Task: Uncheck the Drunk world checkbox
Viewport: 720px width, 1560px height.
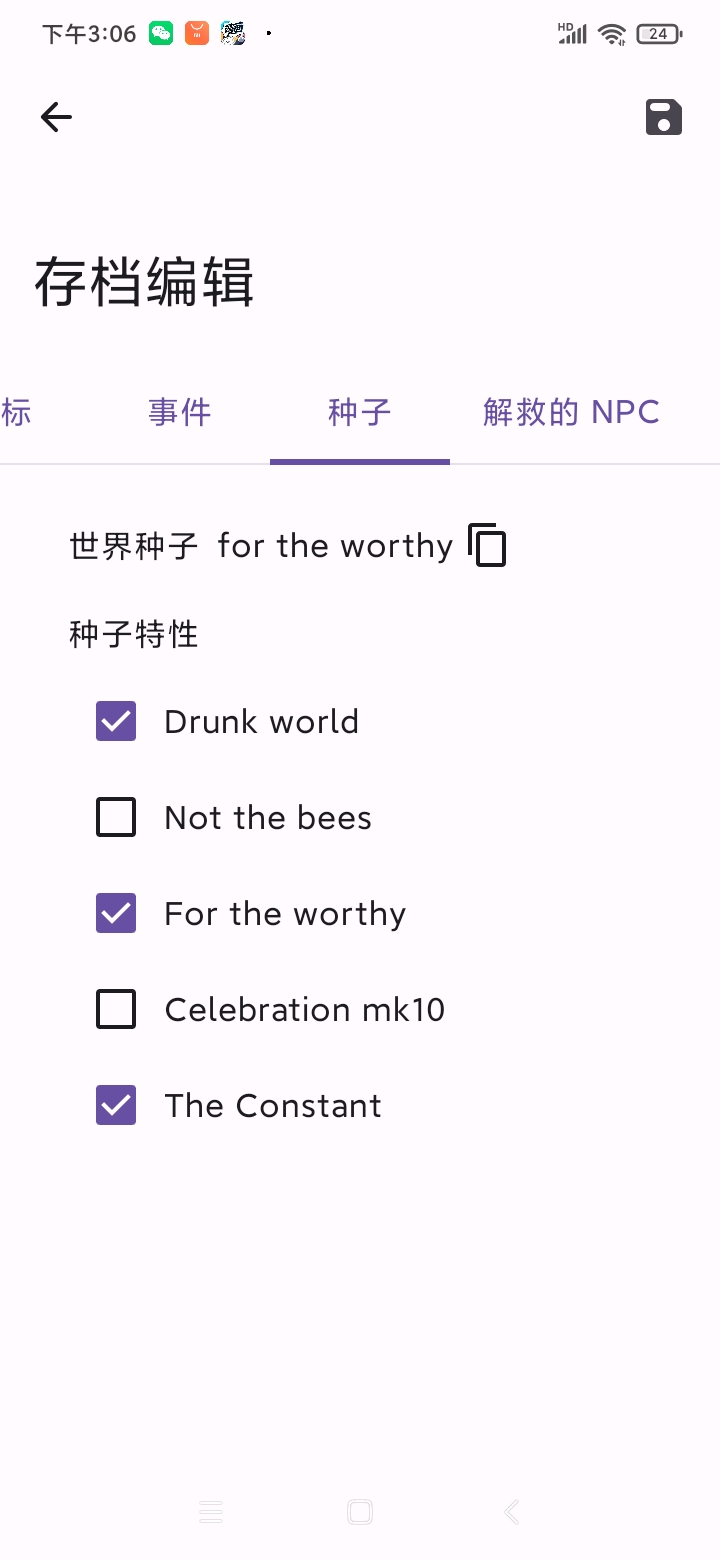Action: [116, 721]
